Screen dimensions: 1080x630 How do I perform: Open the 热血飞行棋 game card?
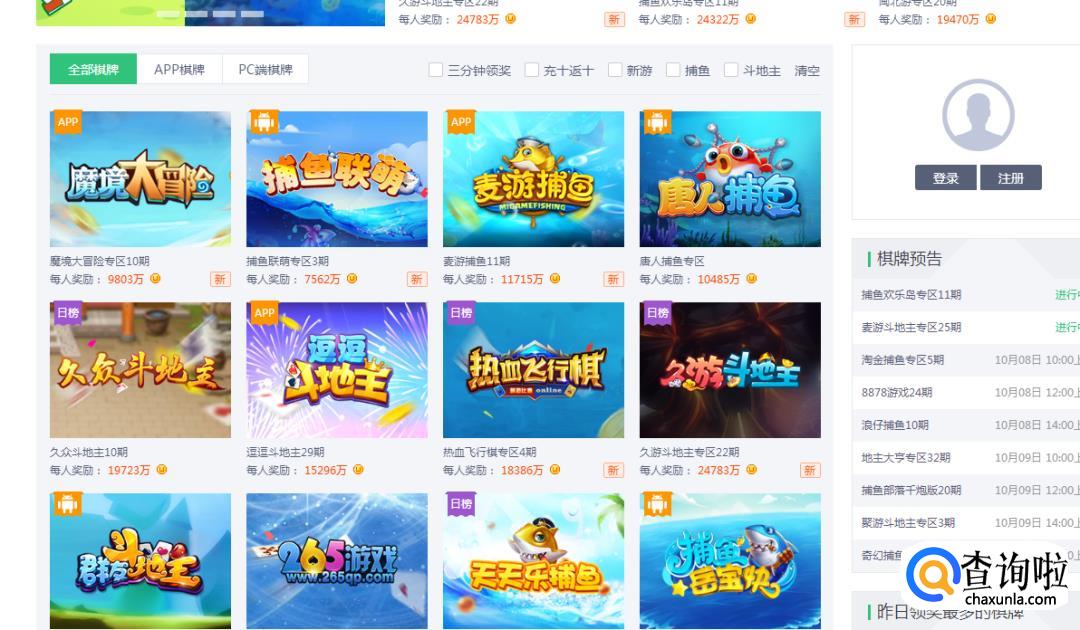coord(533,370)
